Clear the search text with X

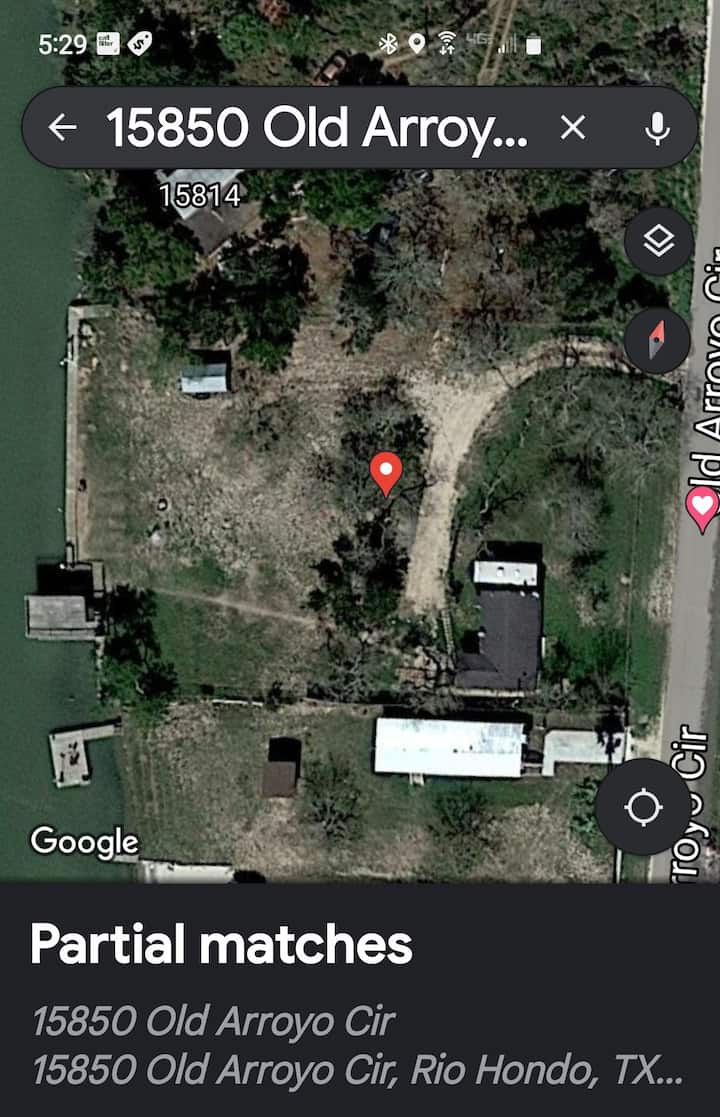[x=572, y=127]
